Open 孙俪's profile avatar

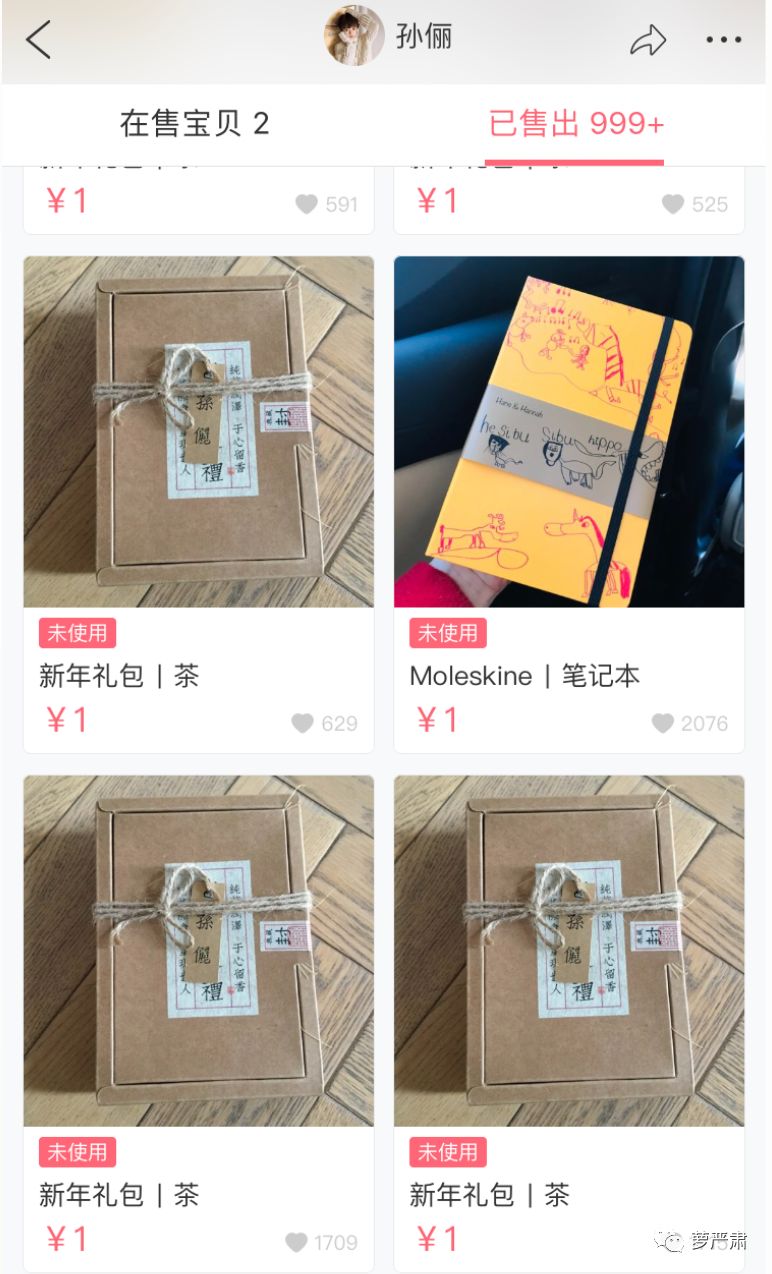tap(354, 37)
